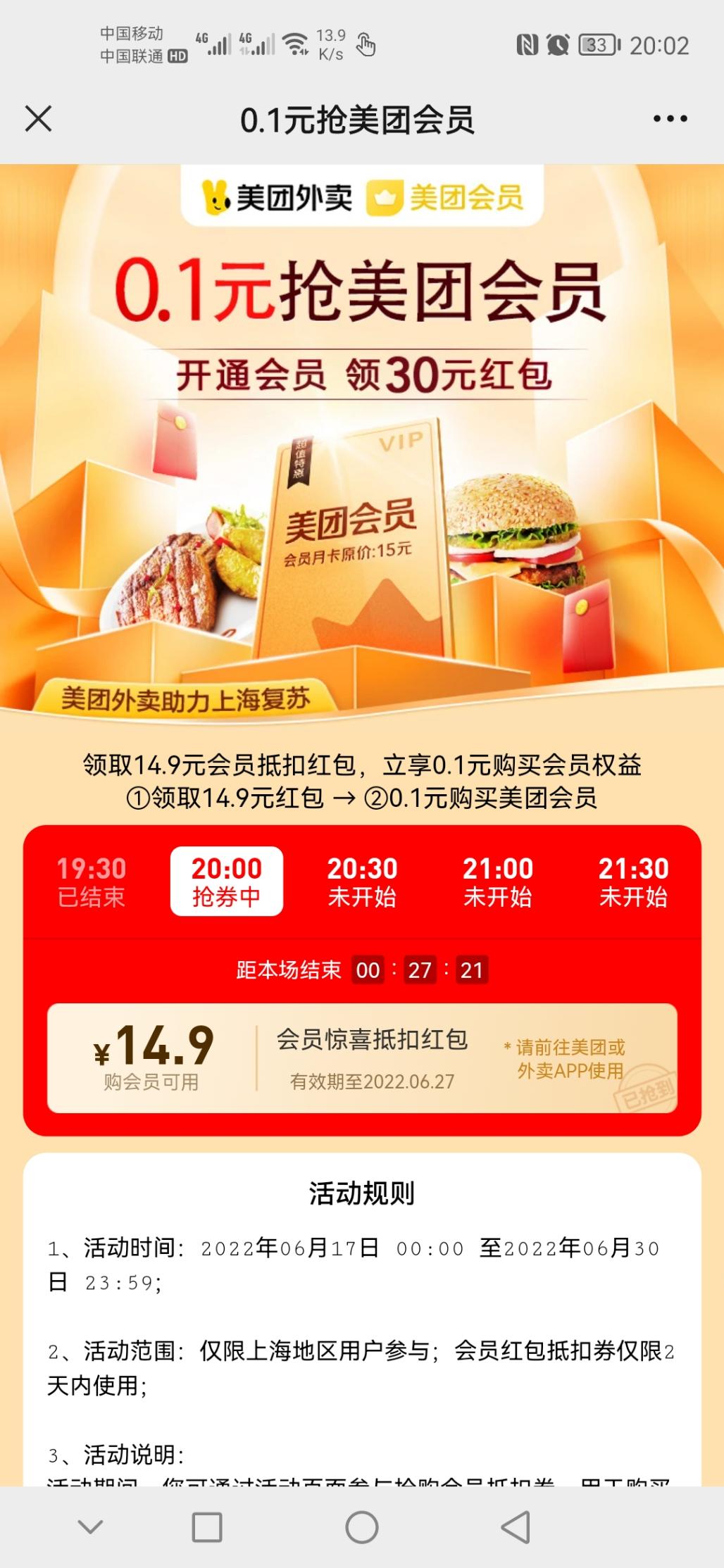Switch to the 21:30 未开始 slot
The height and width of the screenshot is (1568, 724).
[633, 882]
